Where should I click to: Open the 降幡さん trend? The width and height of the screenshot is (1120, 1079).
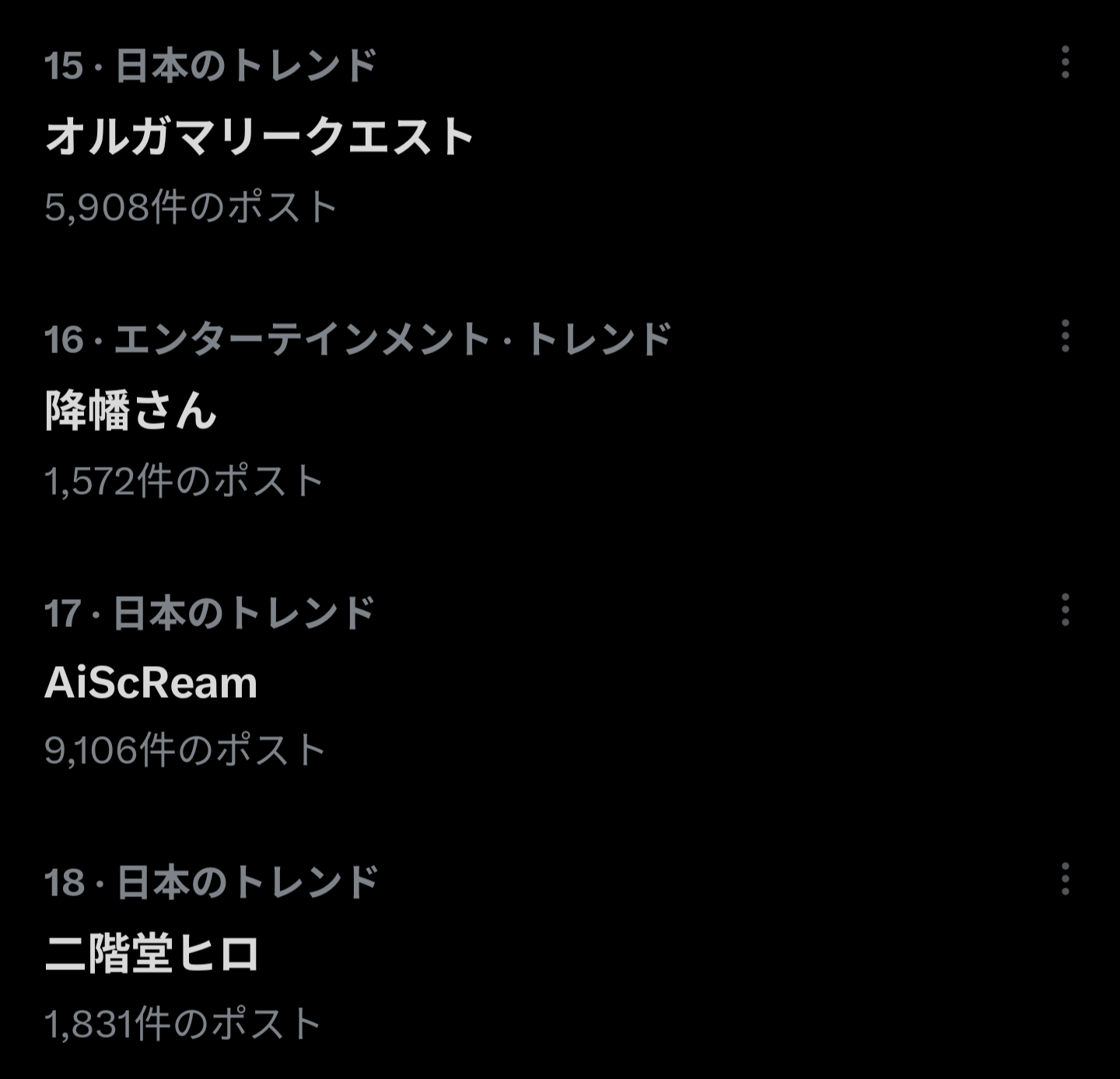click(131, 410)
